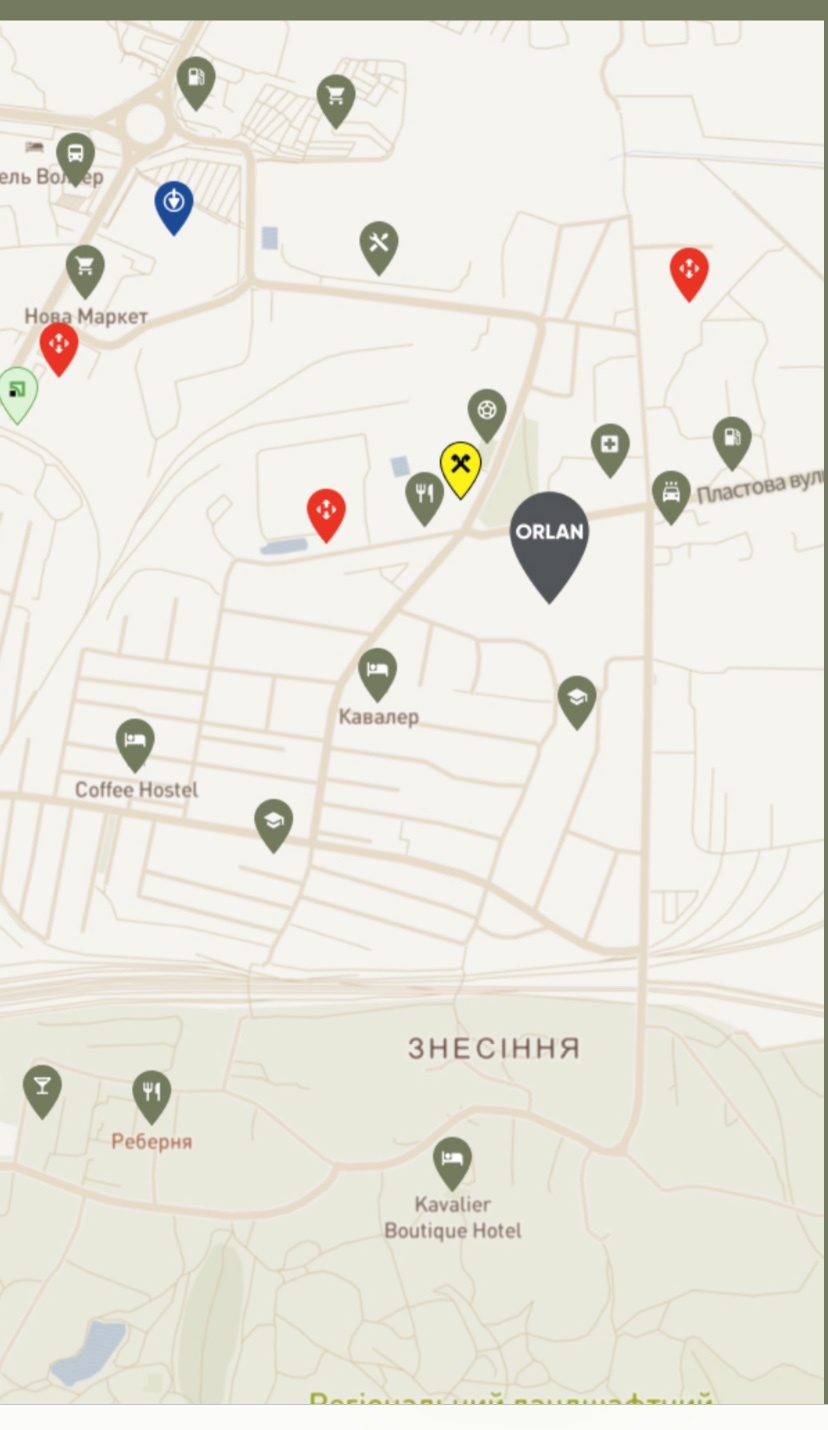Tap the Kavalier Boutique Hotel marker
Image resolution: width=828 pixels, height=1430 pixels.
pyautogui.click(x=452, y=1164)
